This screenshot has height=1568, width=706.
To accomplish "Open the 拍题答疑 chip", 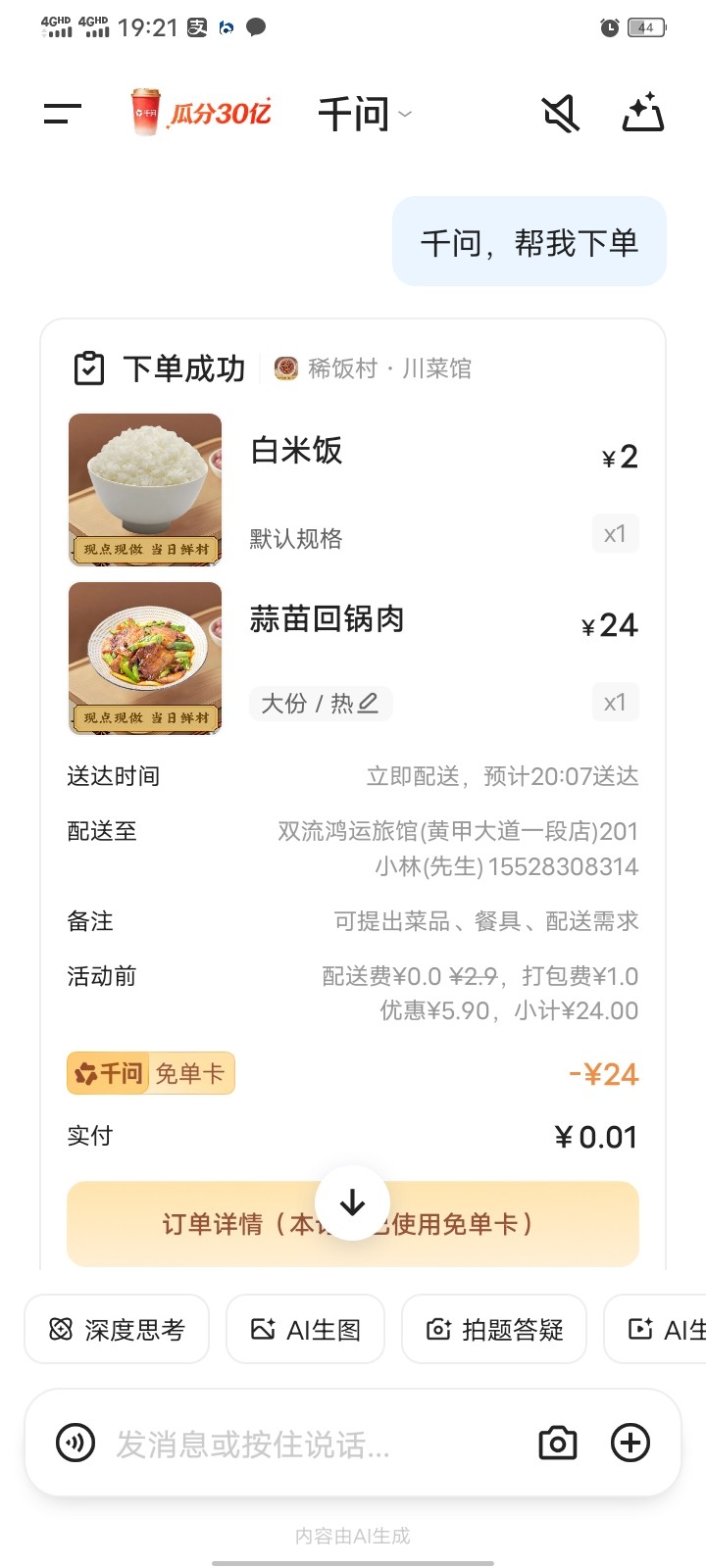I will tap(494, 1329).
